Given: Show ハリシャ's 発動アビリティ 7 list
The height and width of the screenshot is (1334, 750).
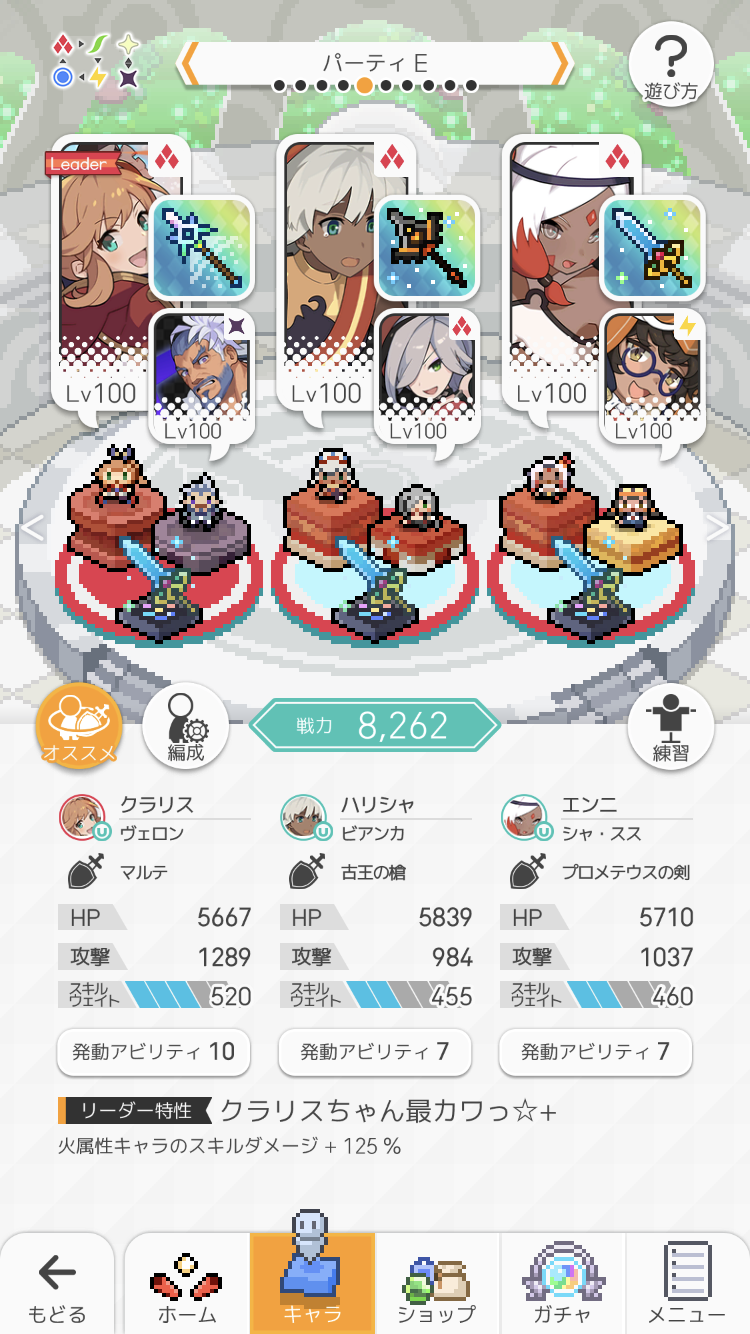Looking at the screenshot, I should click(x=374, y=1051).
